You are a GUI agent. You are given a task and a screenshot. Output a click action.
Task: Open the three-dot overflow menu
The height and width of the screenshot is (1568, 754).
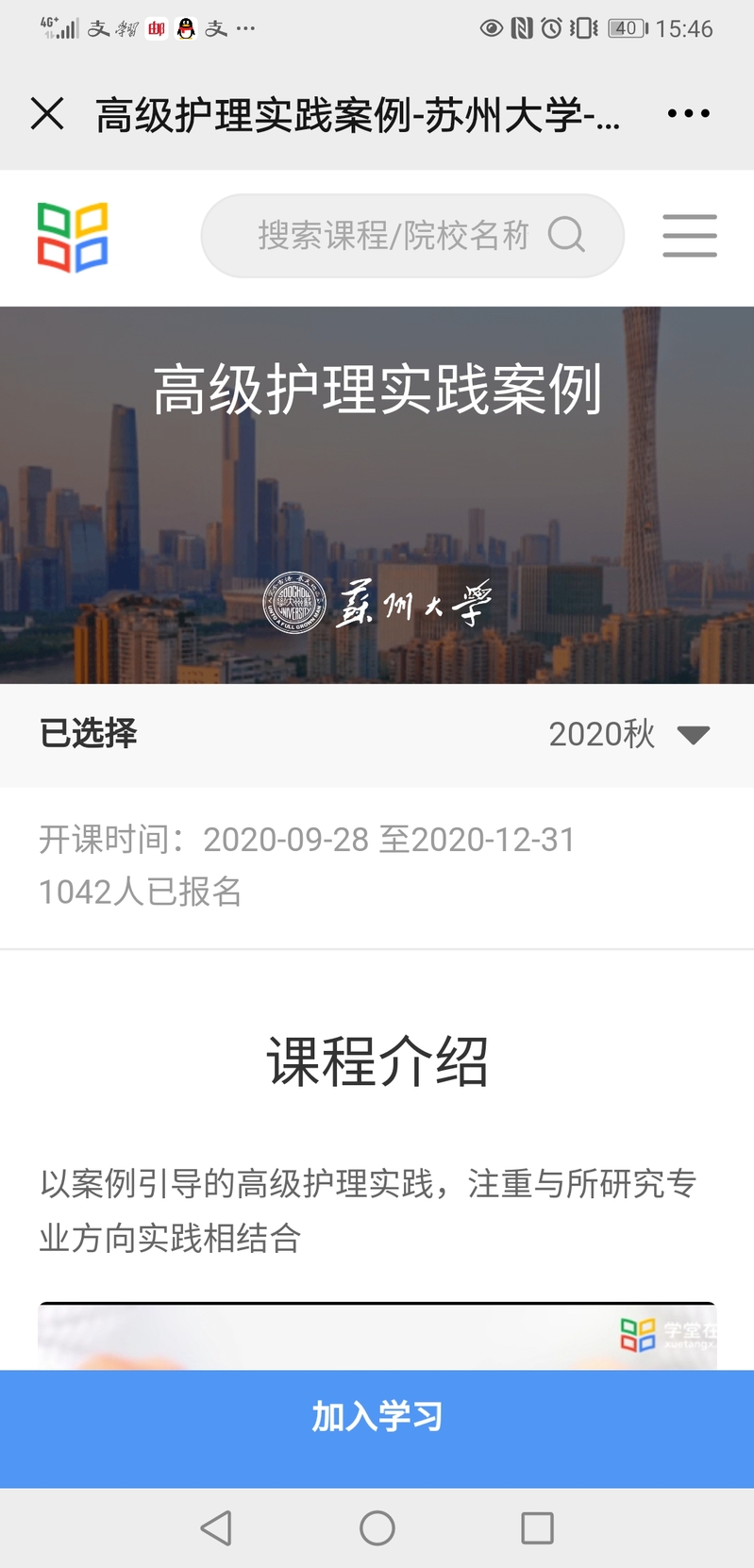coord(688,114)
